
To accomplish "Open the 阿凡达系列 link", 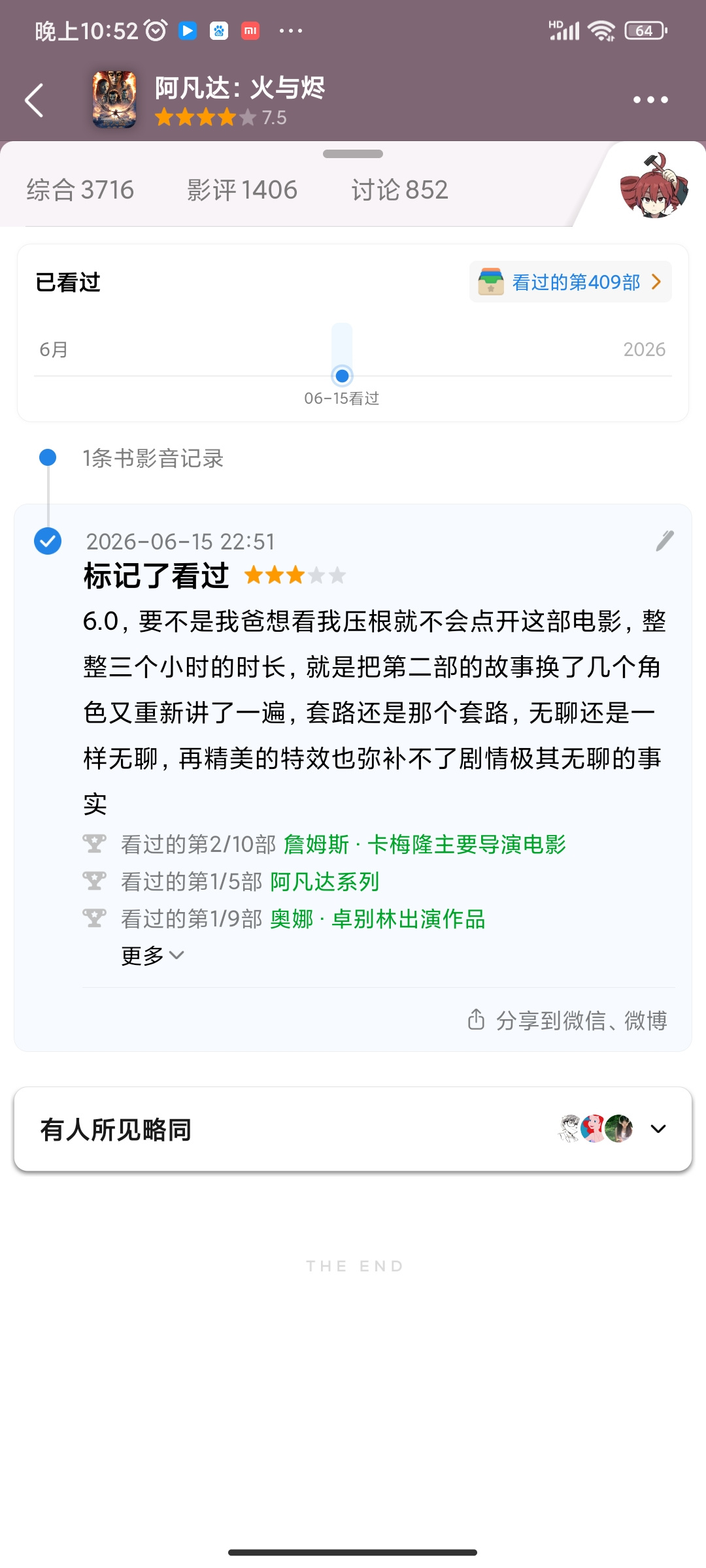I will (x=324, y=881).
